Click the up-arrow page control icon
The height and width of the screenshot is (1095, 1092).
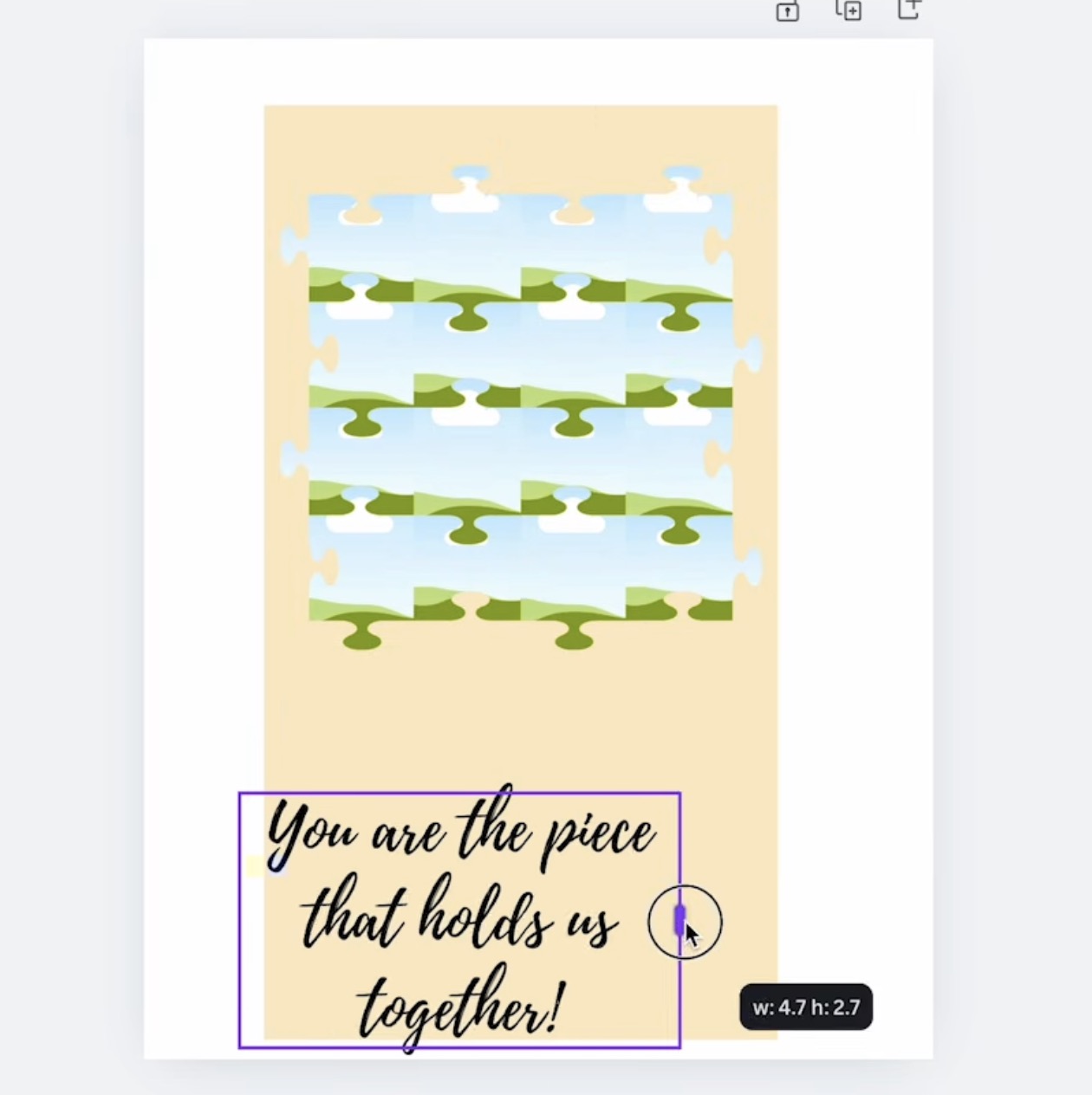click(787, 11)
